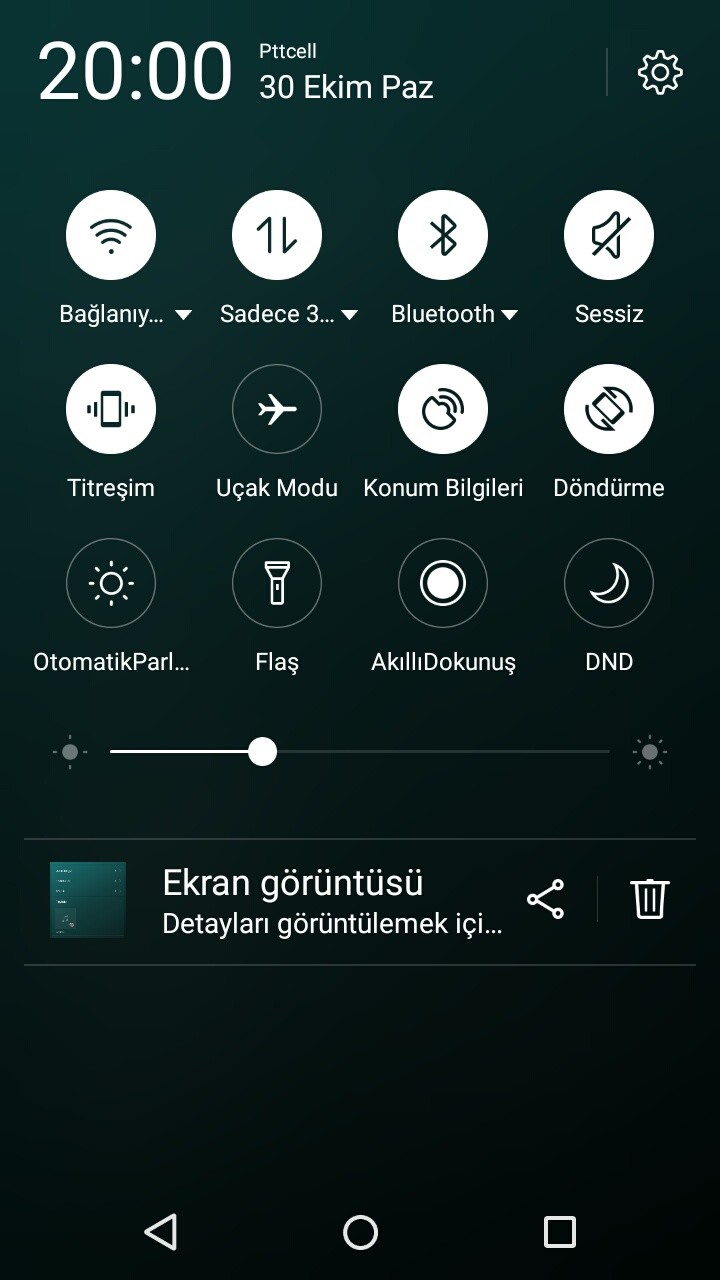The width and height of the screenshot is (720, 1280).
Task: Toggle the Sessiz silent mode tile
Action: coord(609,235)
